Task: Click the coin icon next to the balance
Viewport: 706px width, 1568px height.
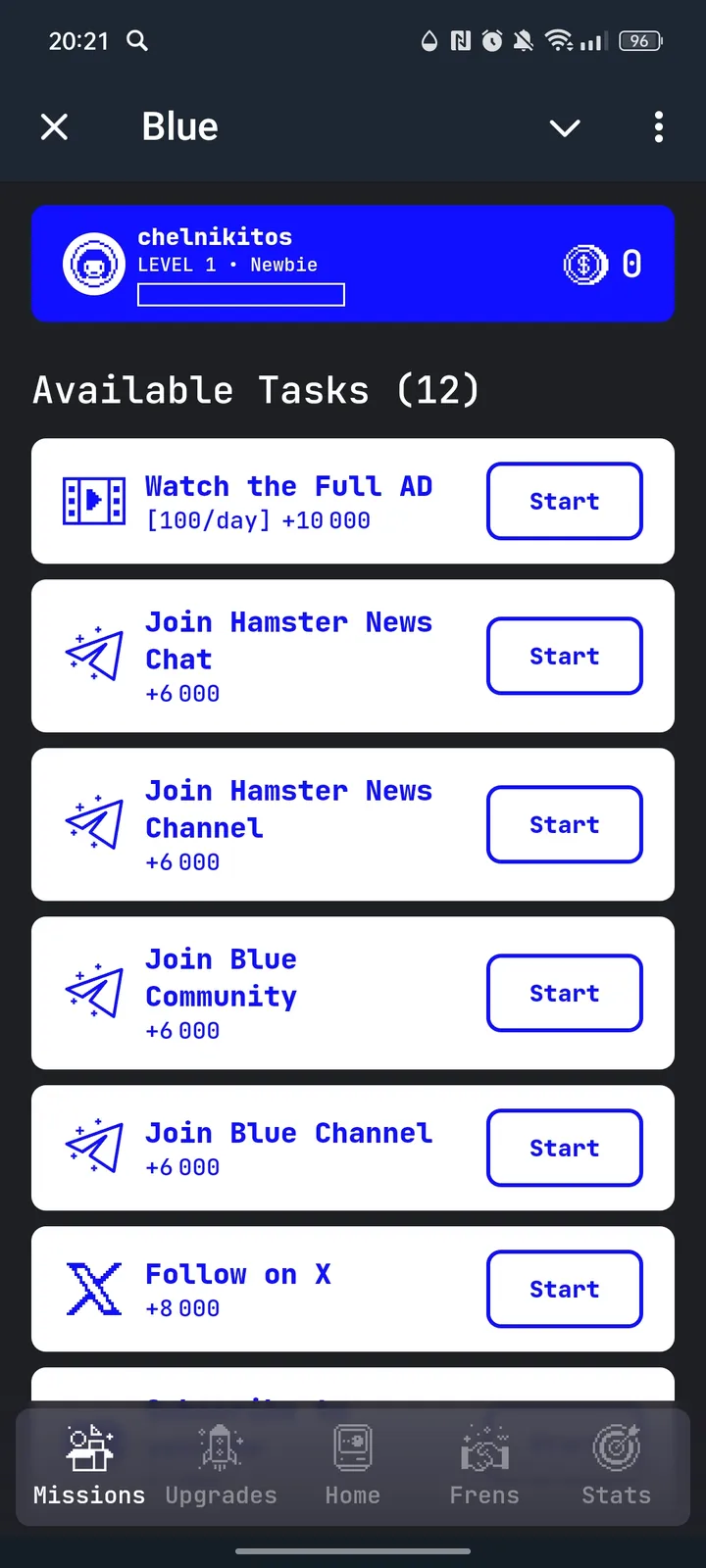Action: click(x=585, y=263)
